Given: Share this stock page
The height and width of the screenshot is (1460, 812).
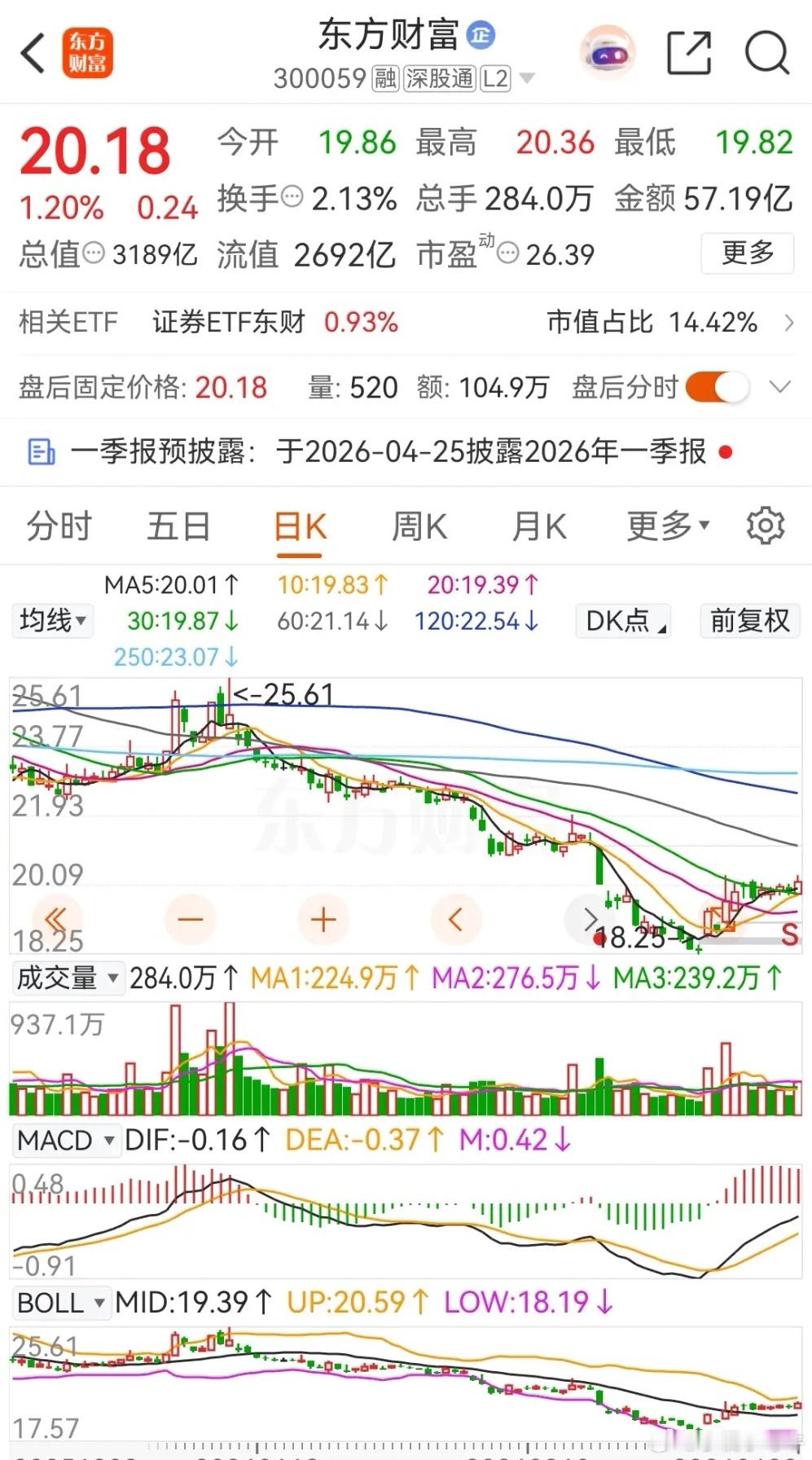Looking at the screenshot, I should [x=688, y=54].
